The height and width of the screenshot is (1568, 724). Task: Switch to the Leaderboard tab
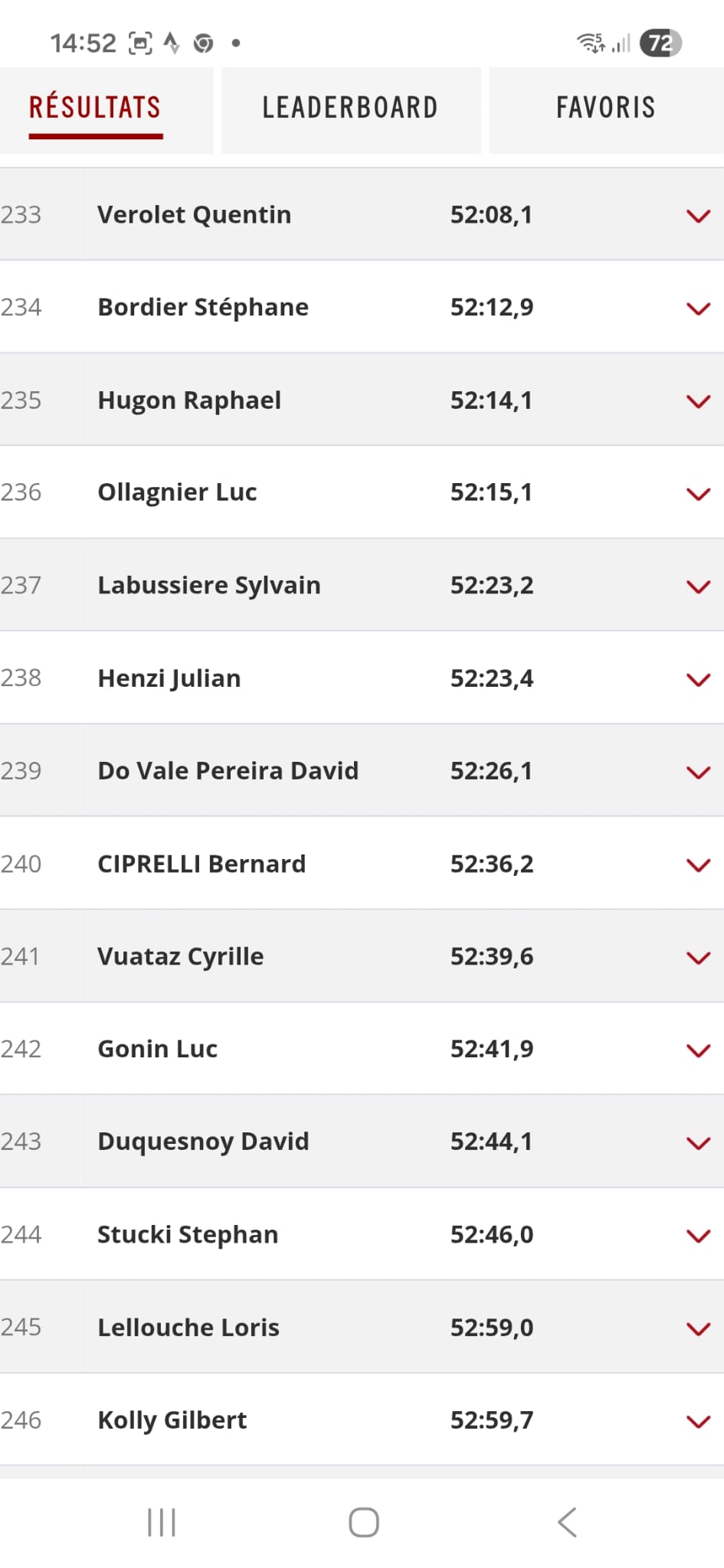[350, 108]
